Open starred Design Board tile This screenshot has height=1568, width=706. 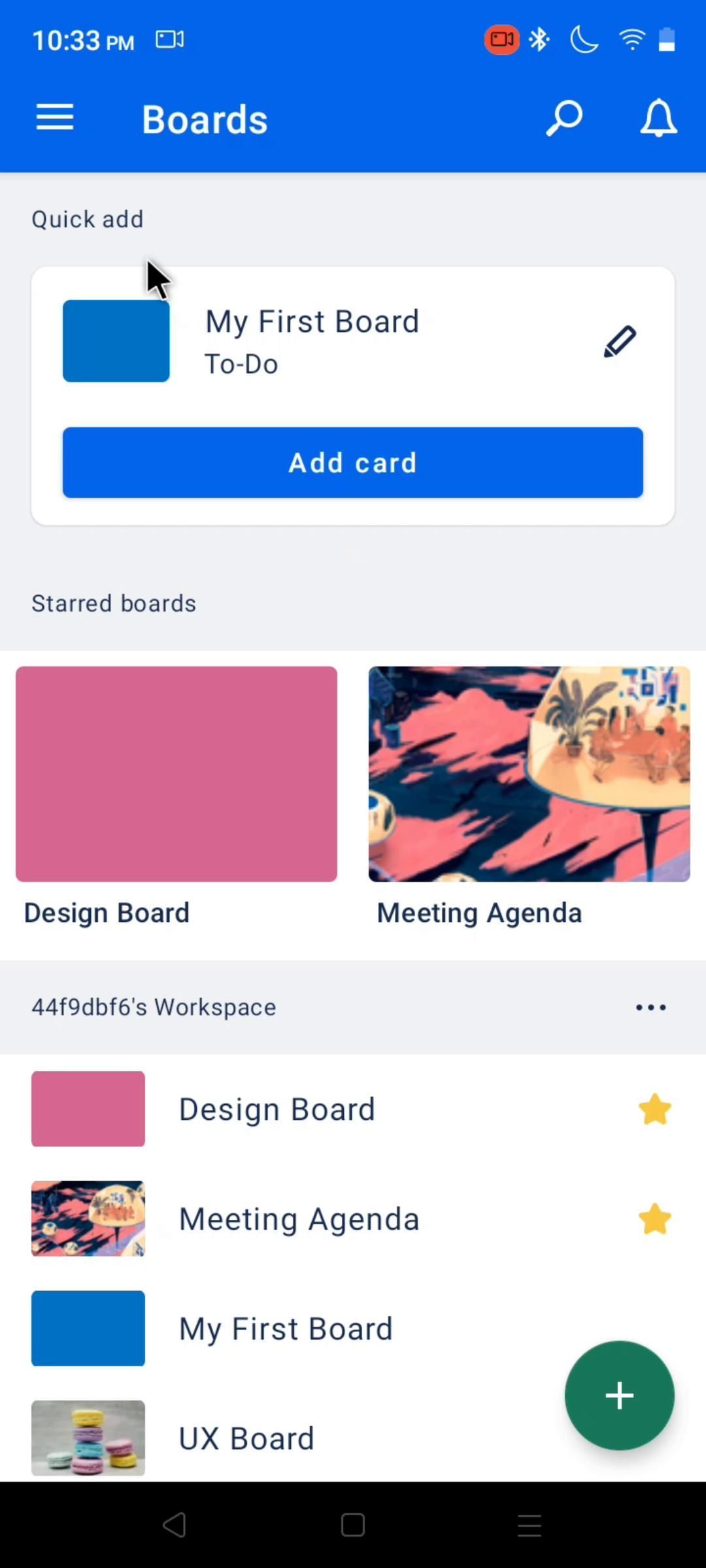pos(176,774)
